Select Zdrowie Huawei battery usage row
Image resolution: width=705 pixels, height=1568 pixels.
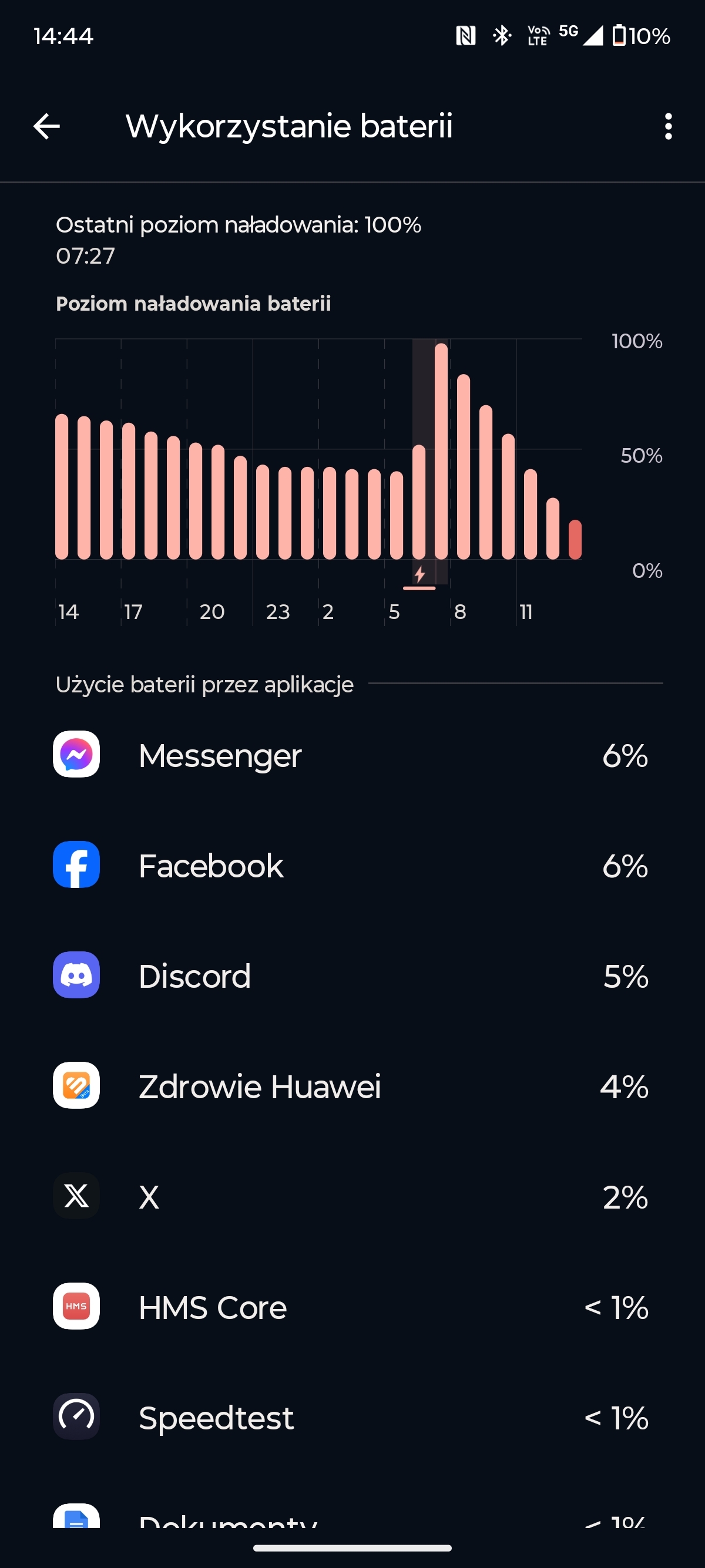point(352,1086)
